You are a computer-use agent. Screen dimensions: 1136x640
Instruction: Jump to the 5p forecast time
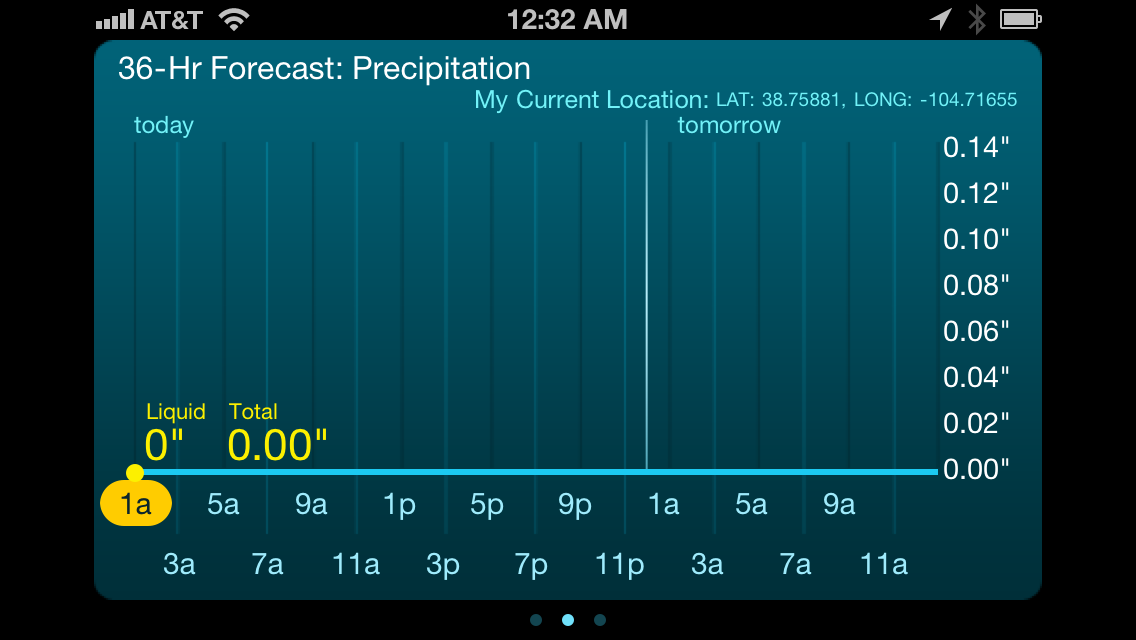487,505
